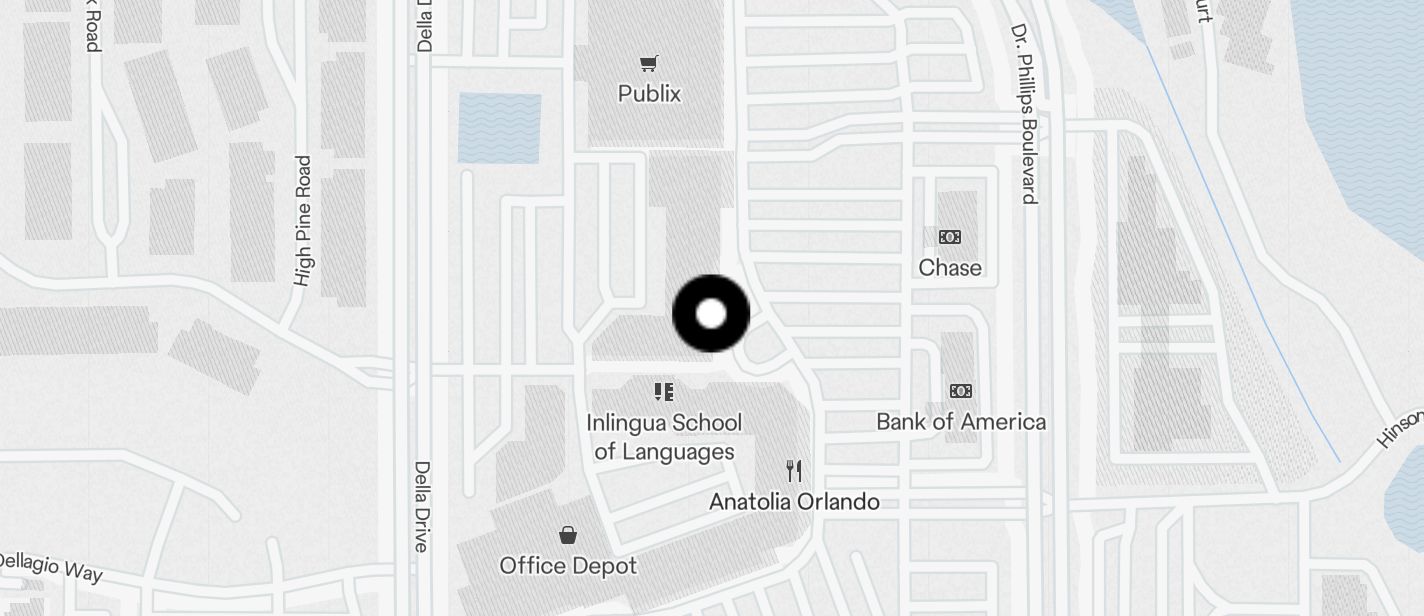The width and height of the screenshot is (1424, 616).
Task: Open the Chase bank map marker
Action: tap(949, 238)
